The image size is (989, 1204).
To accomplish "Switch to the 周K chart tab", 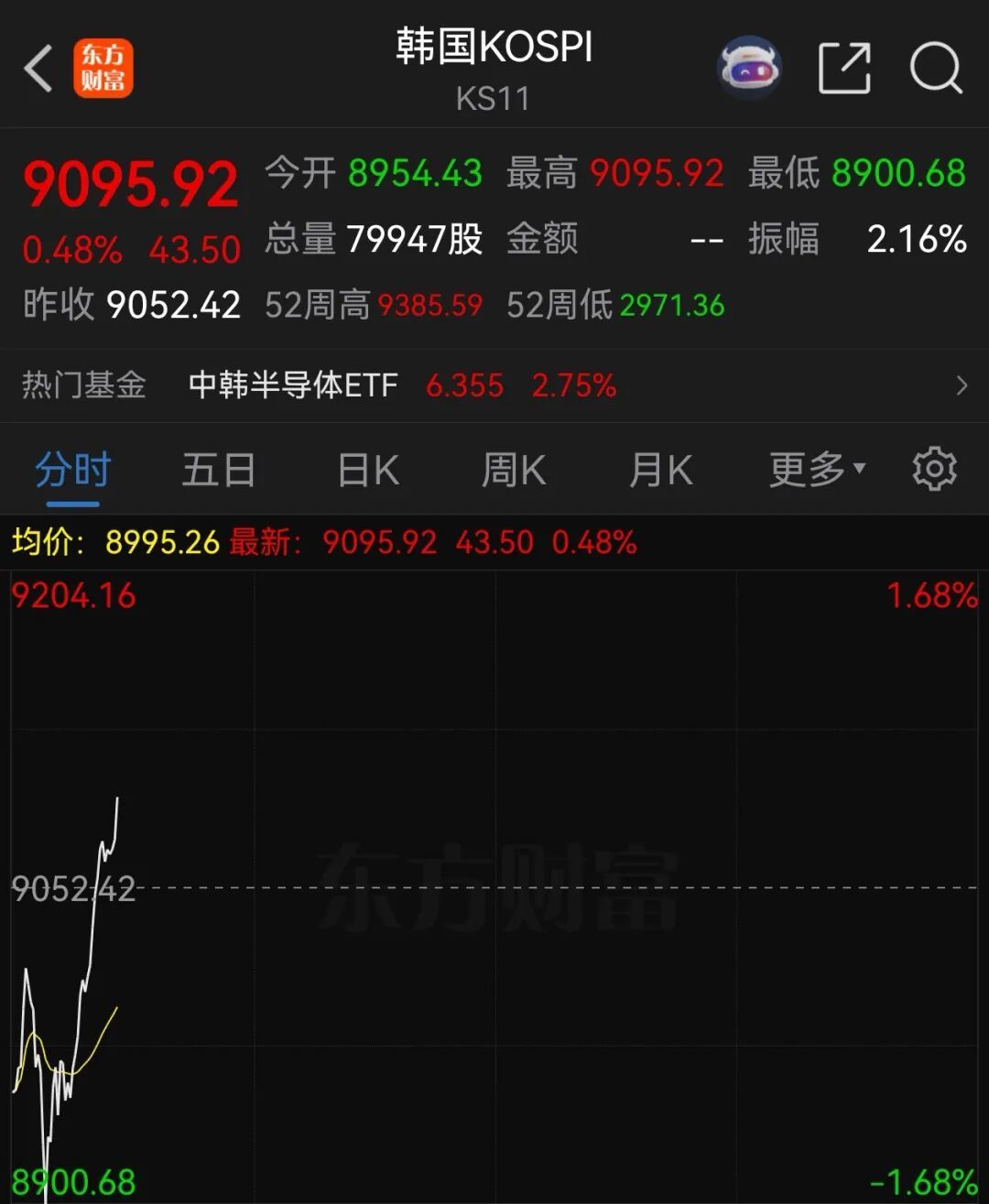I will point(514,470).
